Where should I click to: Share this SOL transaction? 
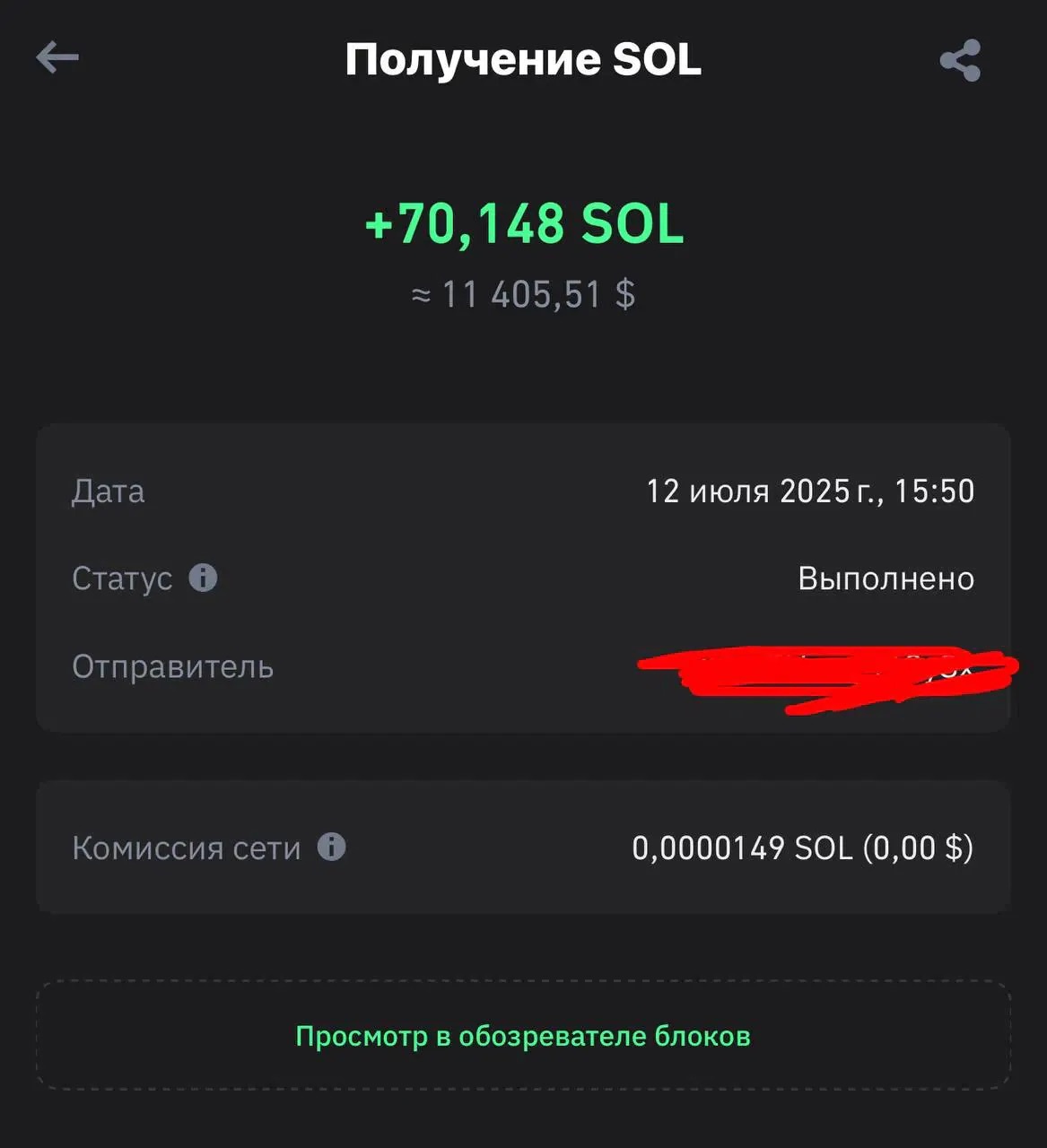point(960,60)
